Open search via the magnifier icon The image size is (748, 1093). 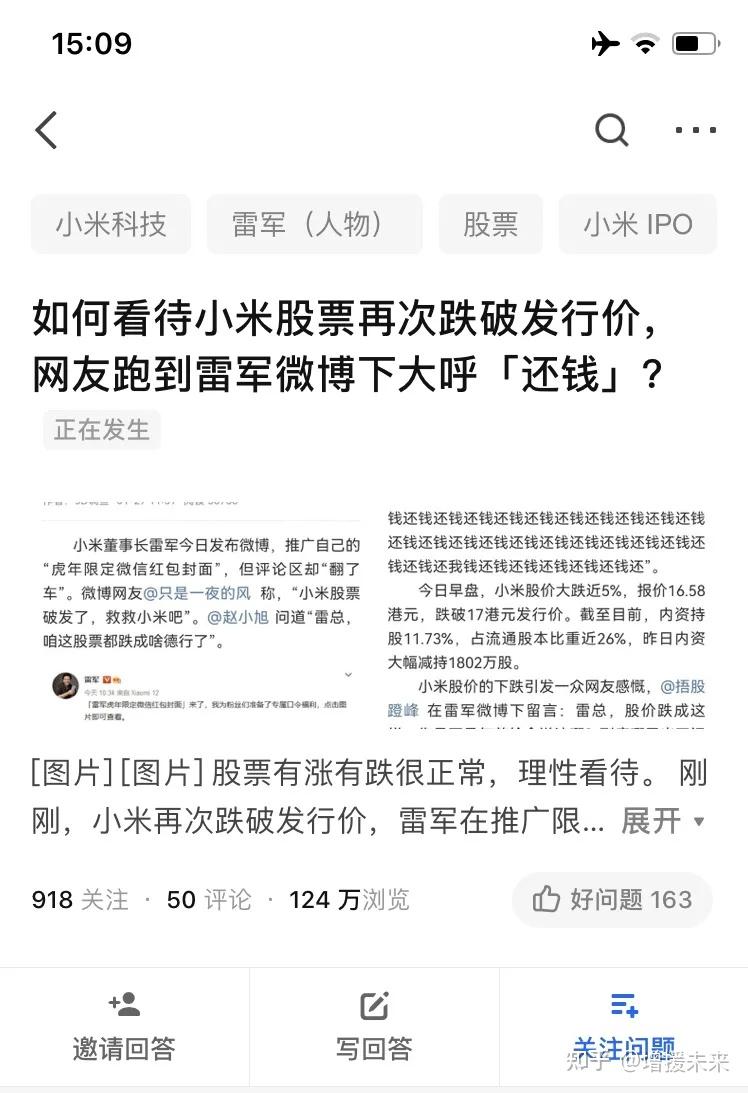click(611, 130)
